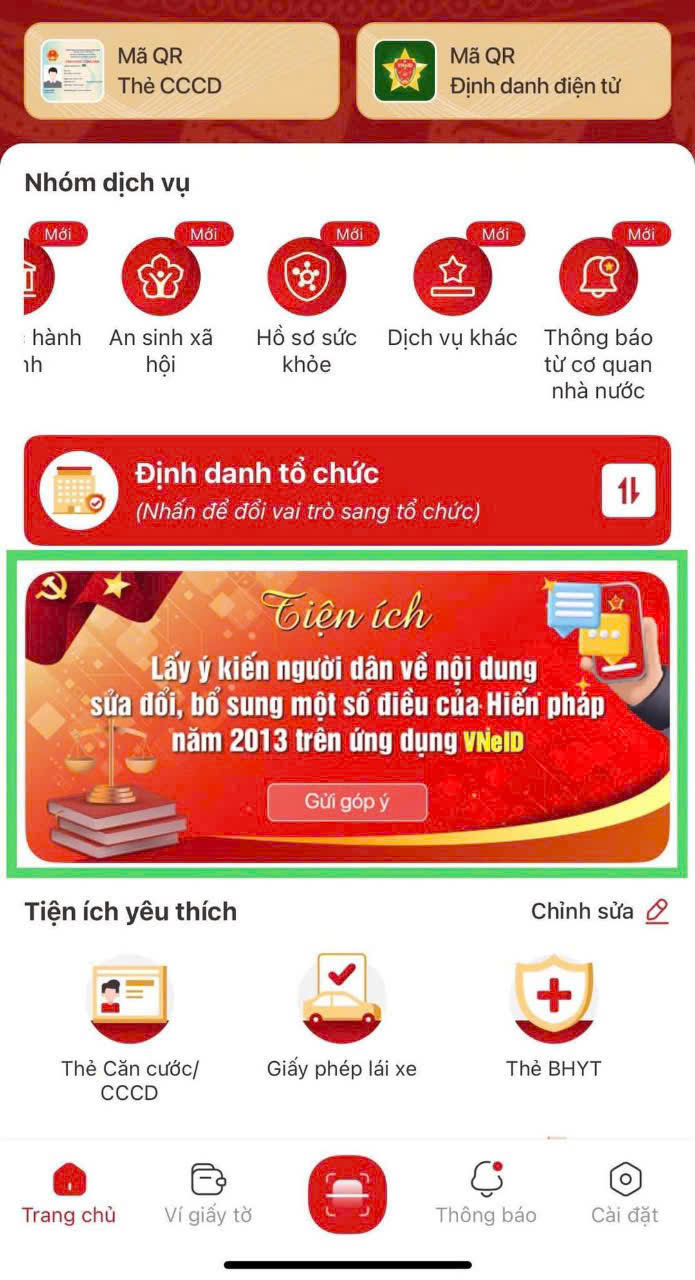Go to the Trang chủ tab
The height and width of the screenshot is (1280, 695).
click(x=69, y=1194)
